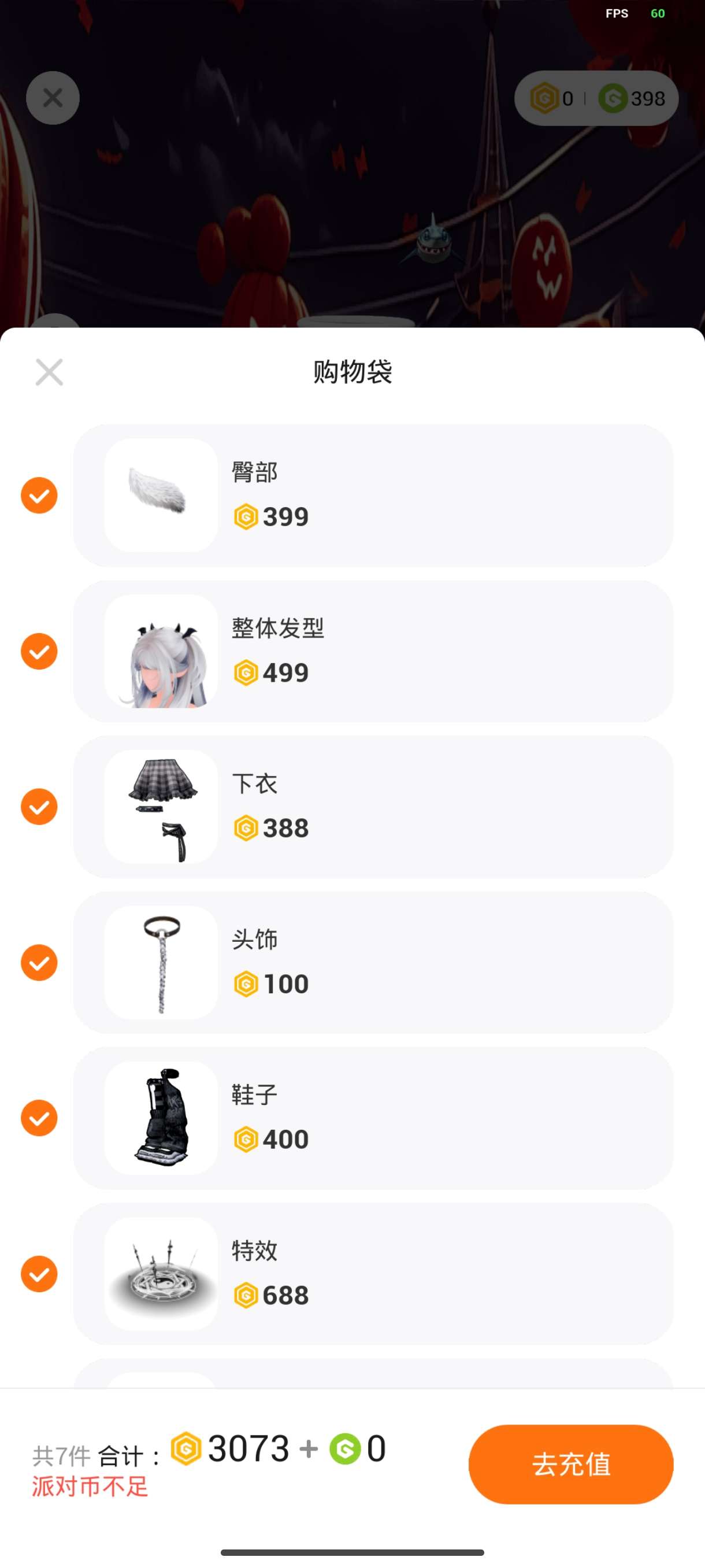Deselect the 鞋子 shoes item
The width and height of the screenshot is (705, 1568).
(x=39, y=1118)
